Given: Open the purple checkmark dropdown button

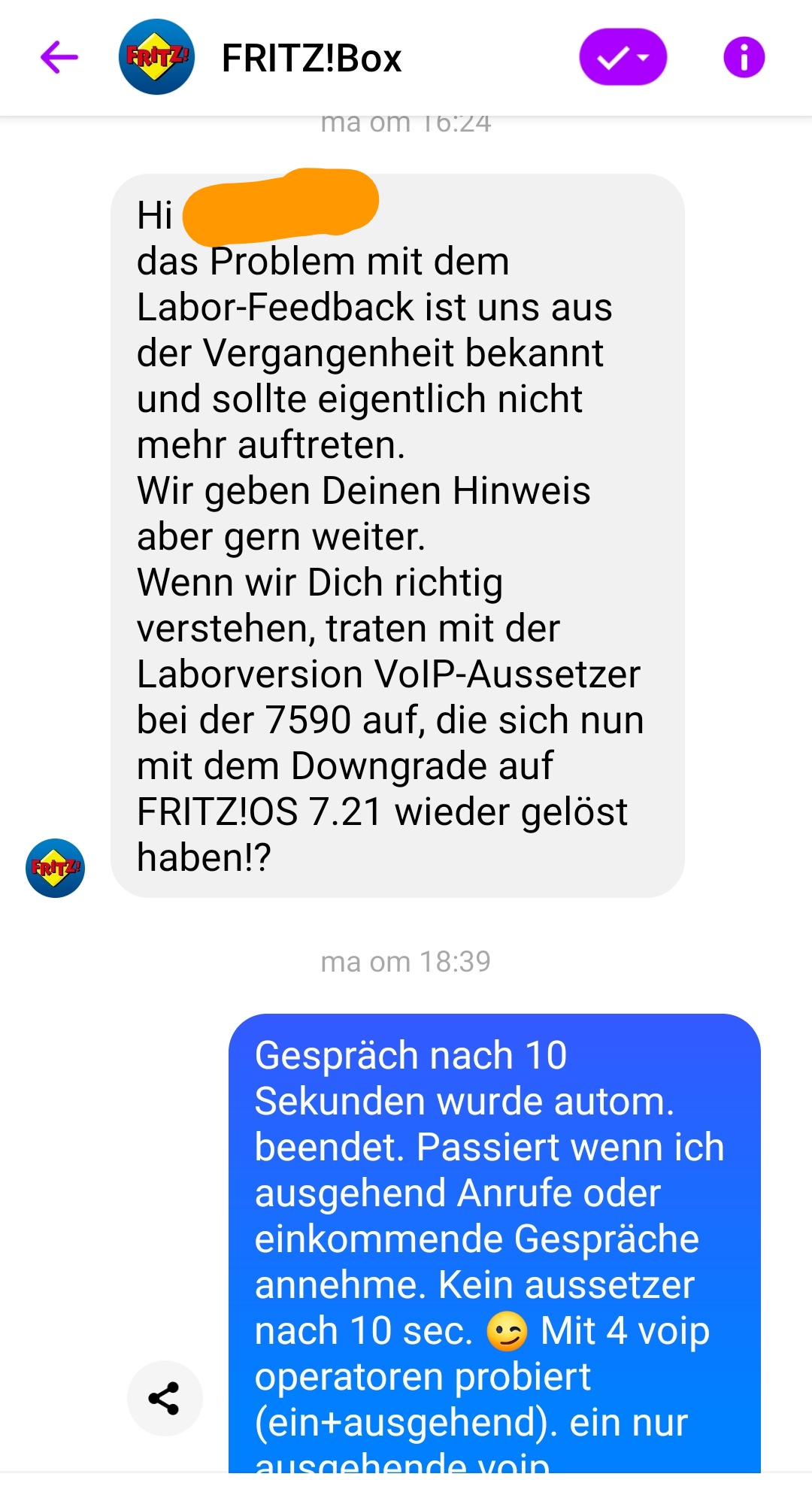Looking at the screenshot, I should 623,57.
